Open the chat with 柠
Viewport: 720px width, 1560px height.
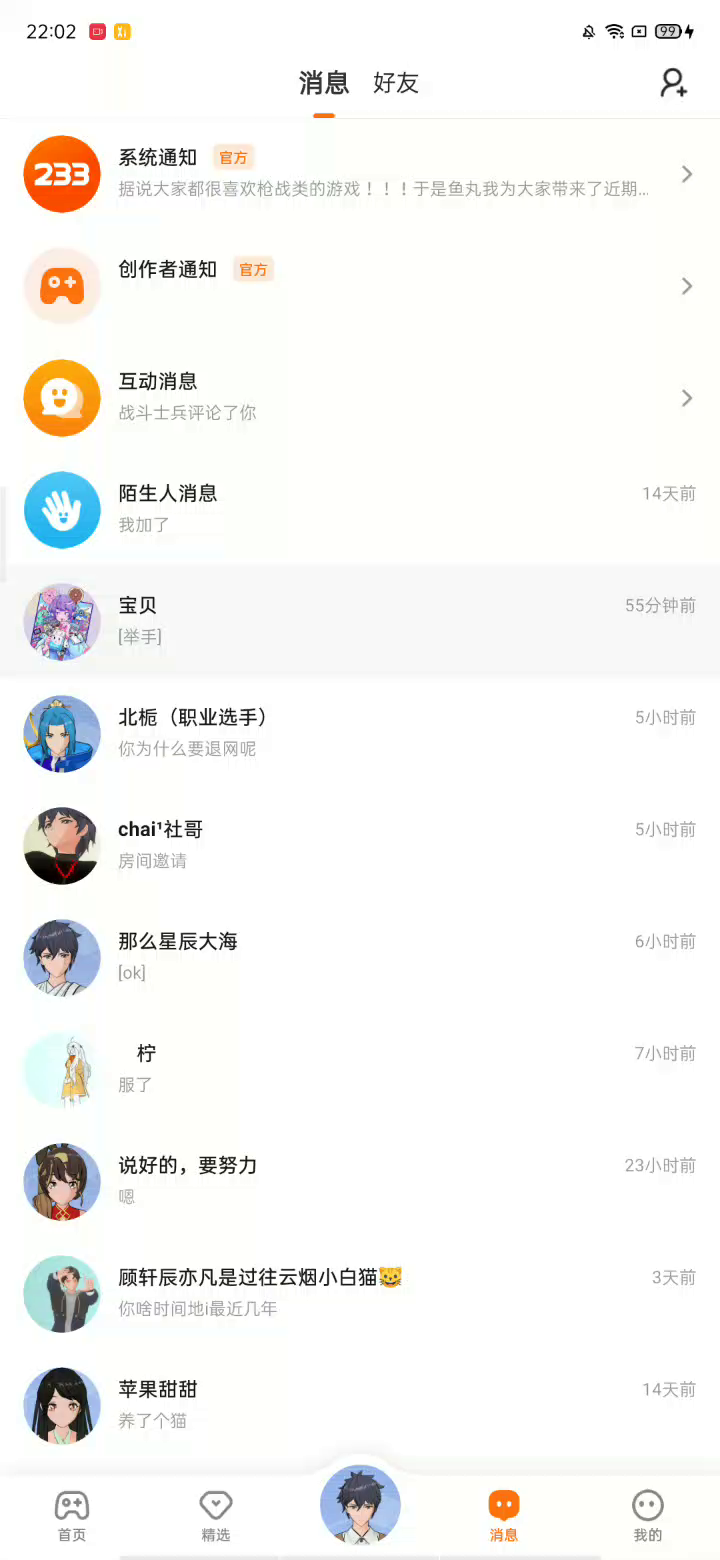pyautogui.click(x=360, y=1070)
